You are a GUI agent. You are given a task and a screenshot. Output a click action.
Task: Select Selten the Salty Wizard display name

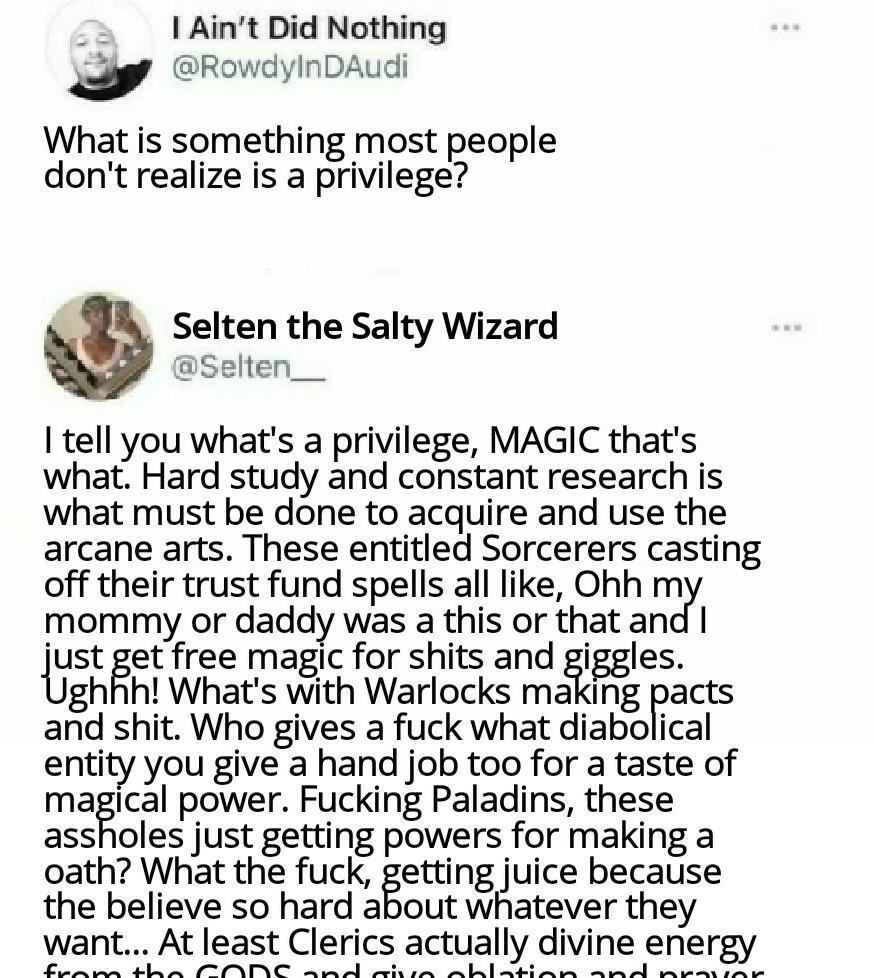[x=365, y=326]
